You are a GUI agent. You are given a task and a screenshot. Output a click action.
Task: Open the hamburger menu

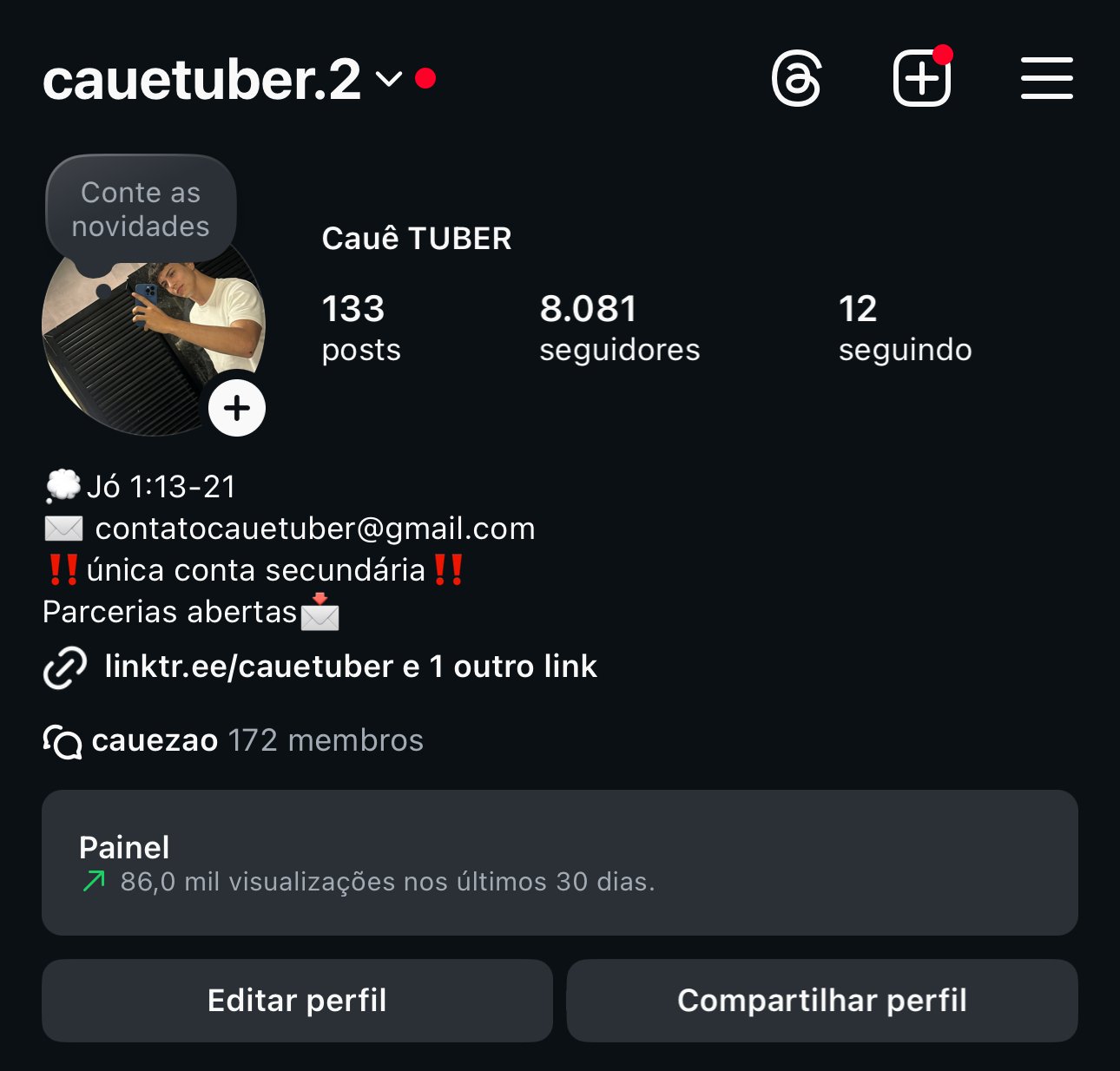(1046, 79)
